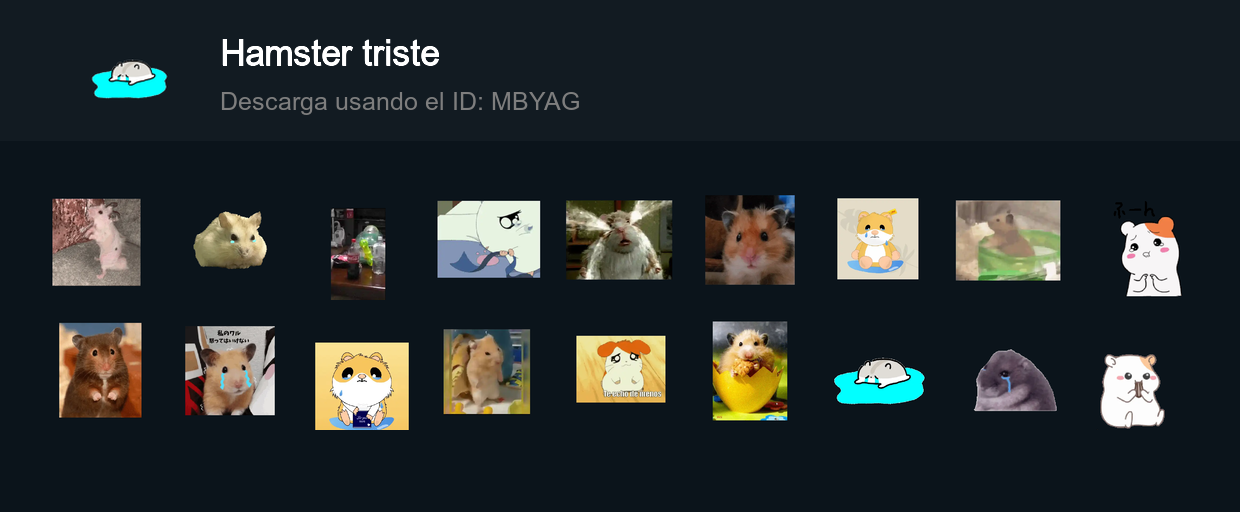Open the hamster standing in cage sticker
The image size is (1240, 512).
pos(486,371)
